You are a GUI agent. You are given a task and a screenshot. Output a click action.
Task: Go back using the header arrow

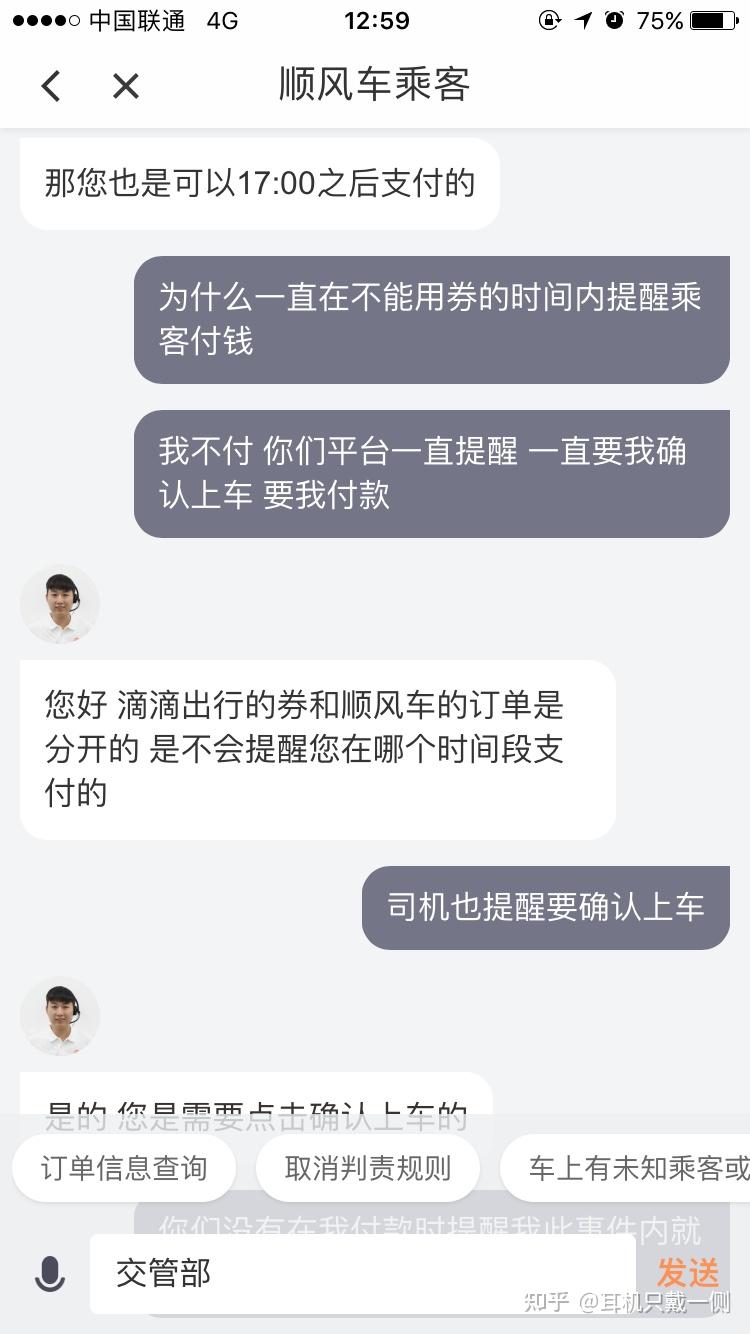click(51, 86)
